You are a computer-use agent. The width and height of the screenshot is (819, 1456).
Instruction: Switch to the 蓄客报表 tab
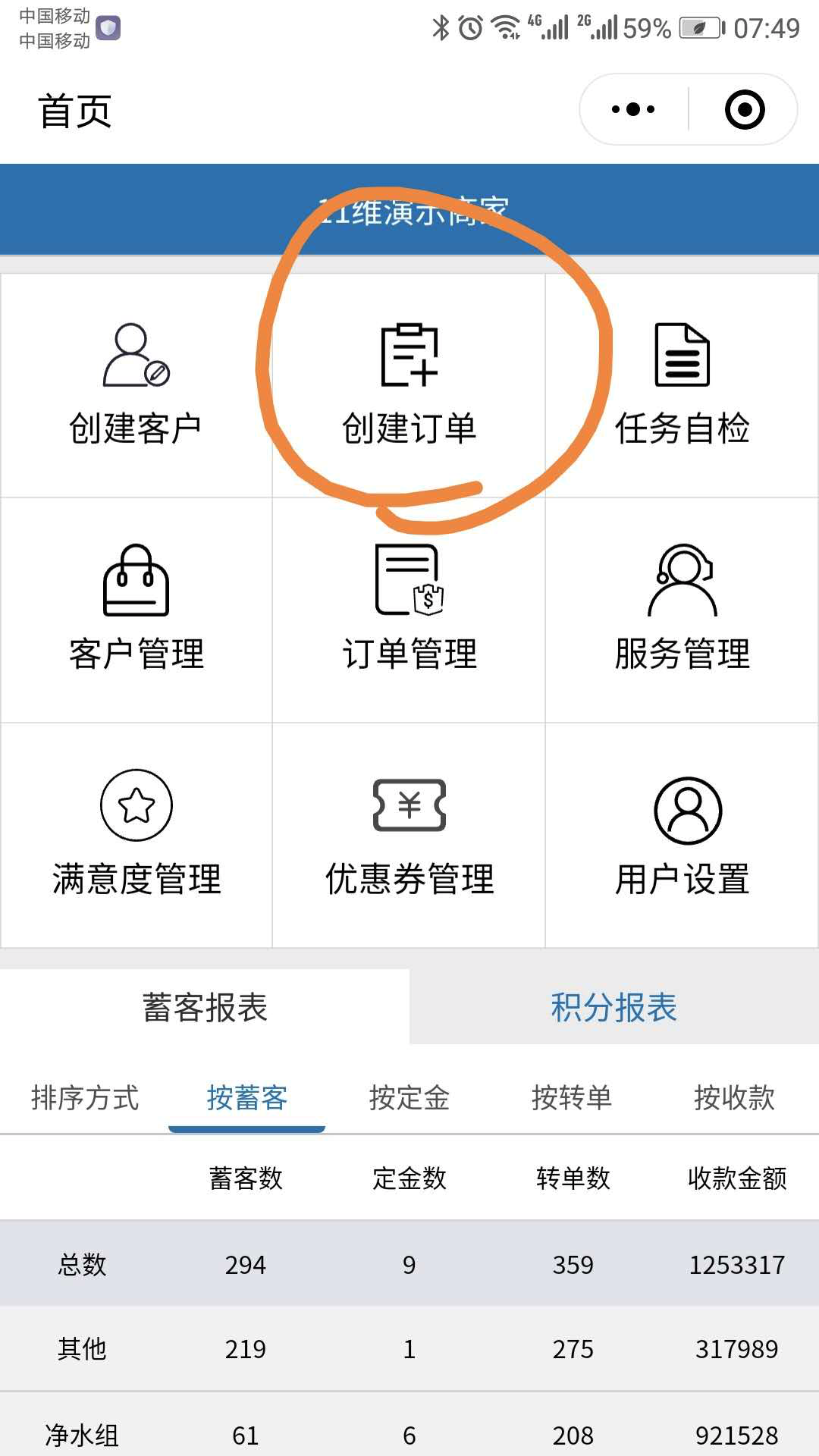click(x=205, y=1007)
